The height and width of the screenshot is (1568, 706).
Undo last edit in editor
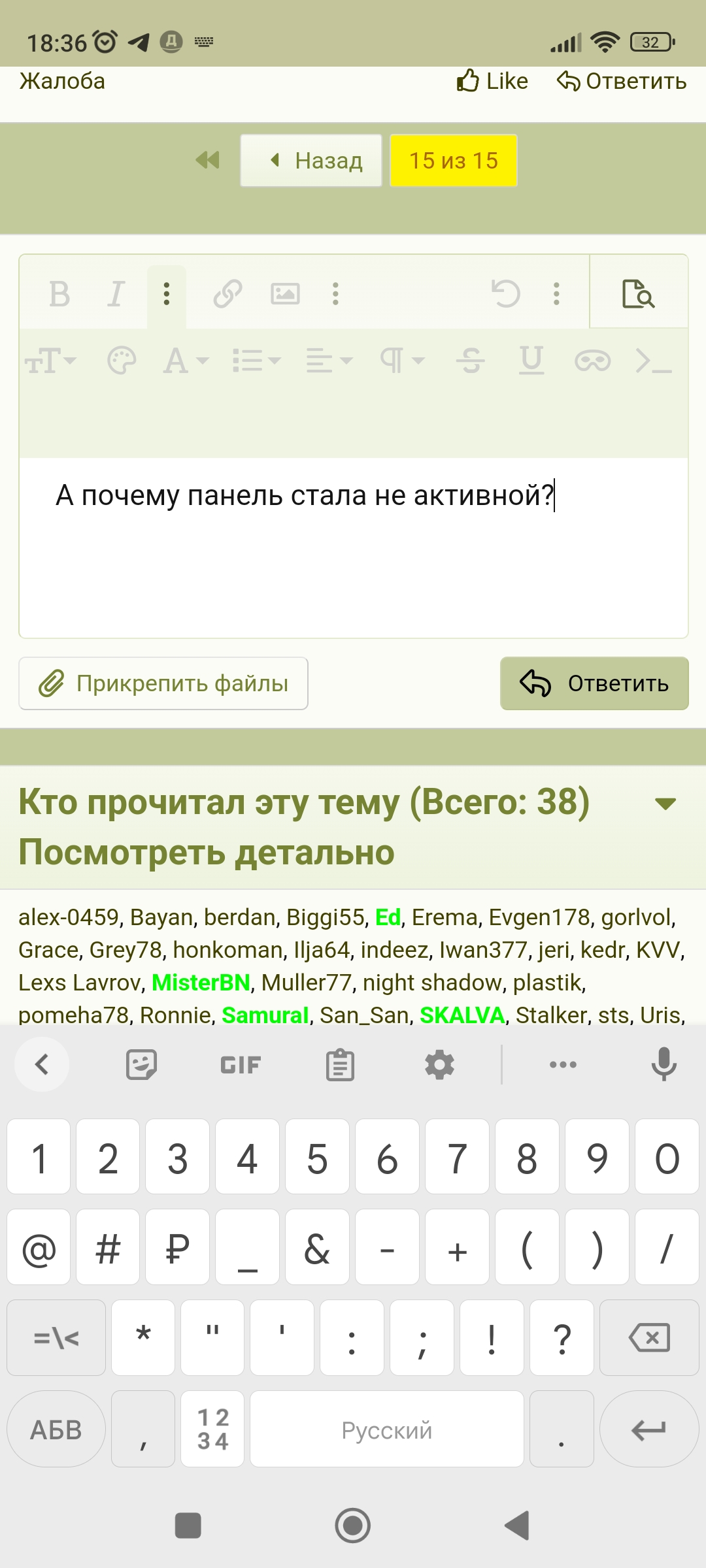505,294
